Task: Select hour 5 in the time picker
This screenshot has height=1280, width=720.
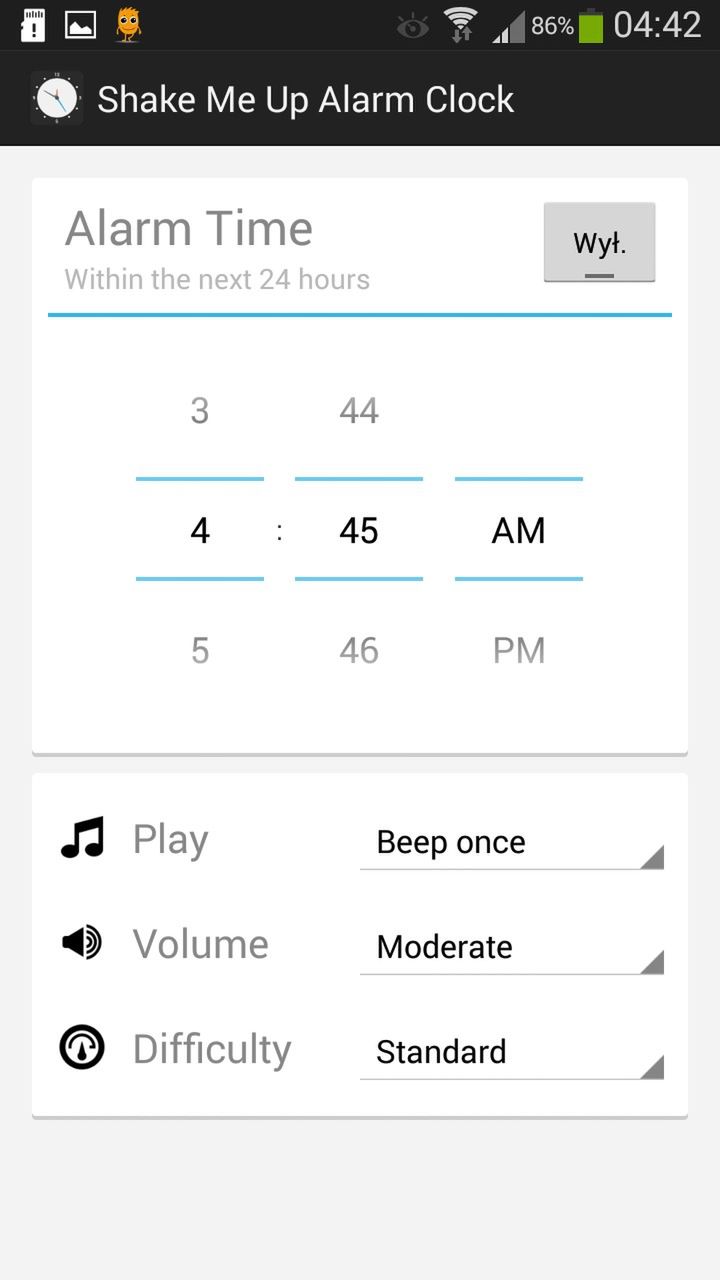Action: [200, 651]
